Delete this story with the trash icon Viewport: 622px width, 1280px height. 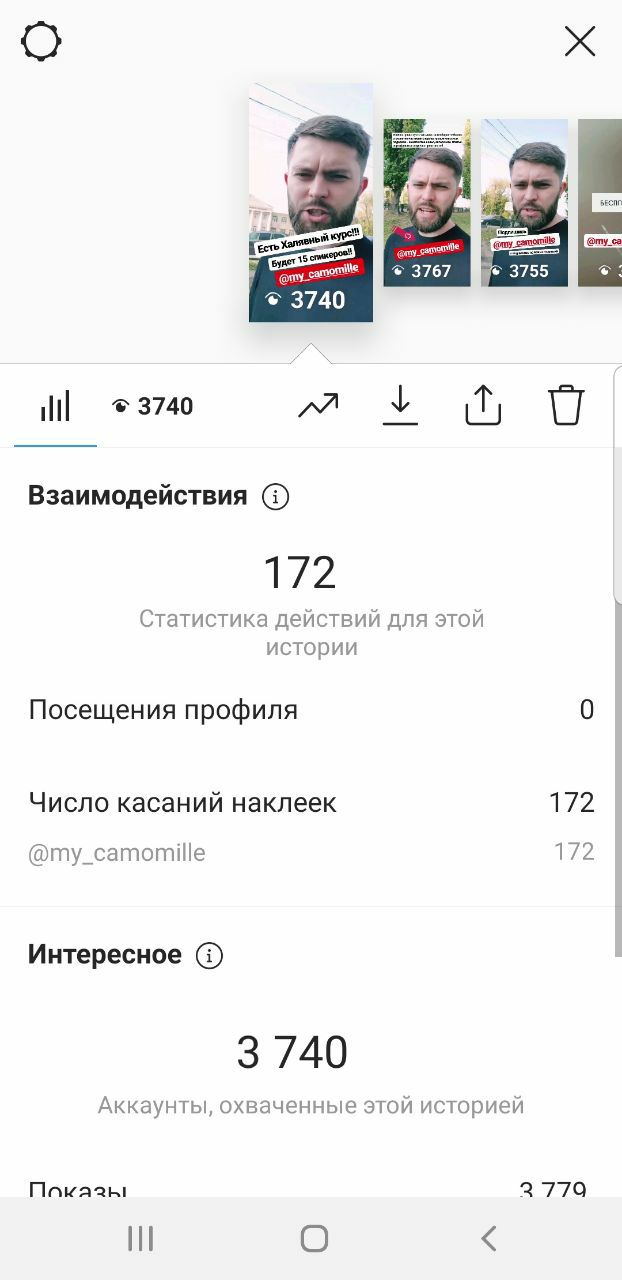[x=566, y=406]
